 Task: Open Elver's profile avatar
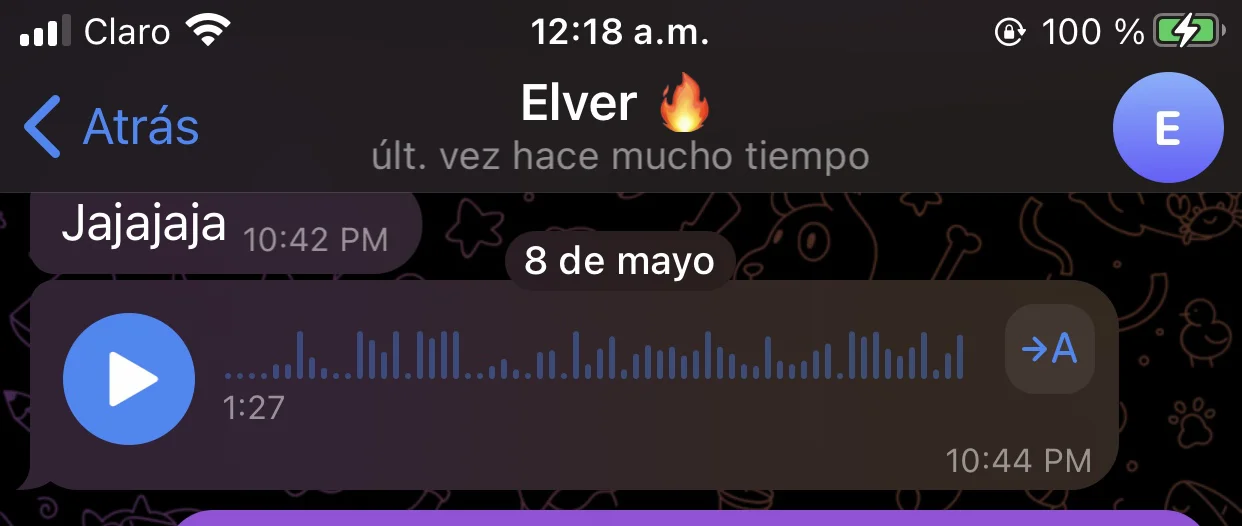pos(1168,128)
